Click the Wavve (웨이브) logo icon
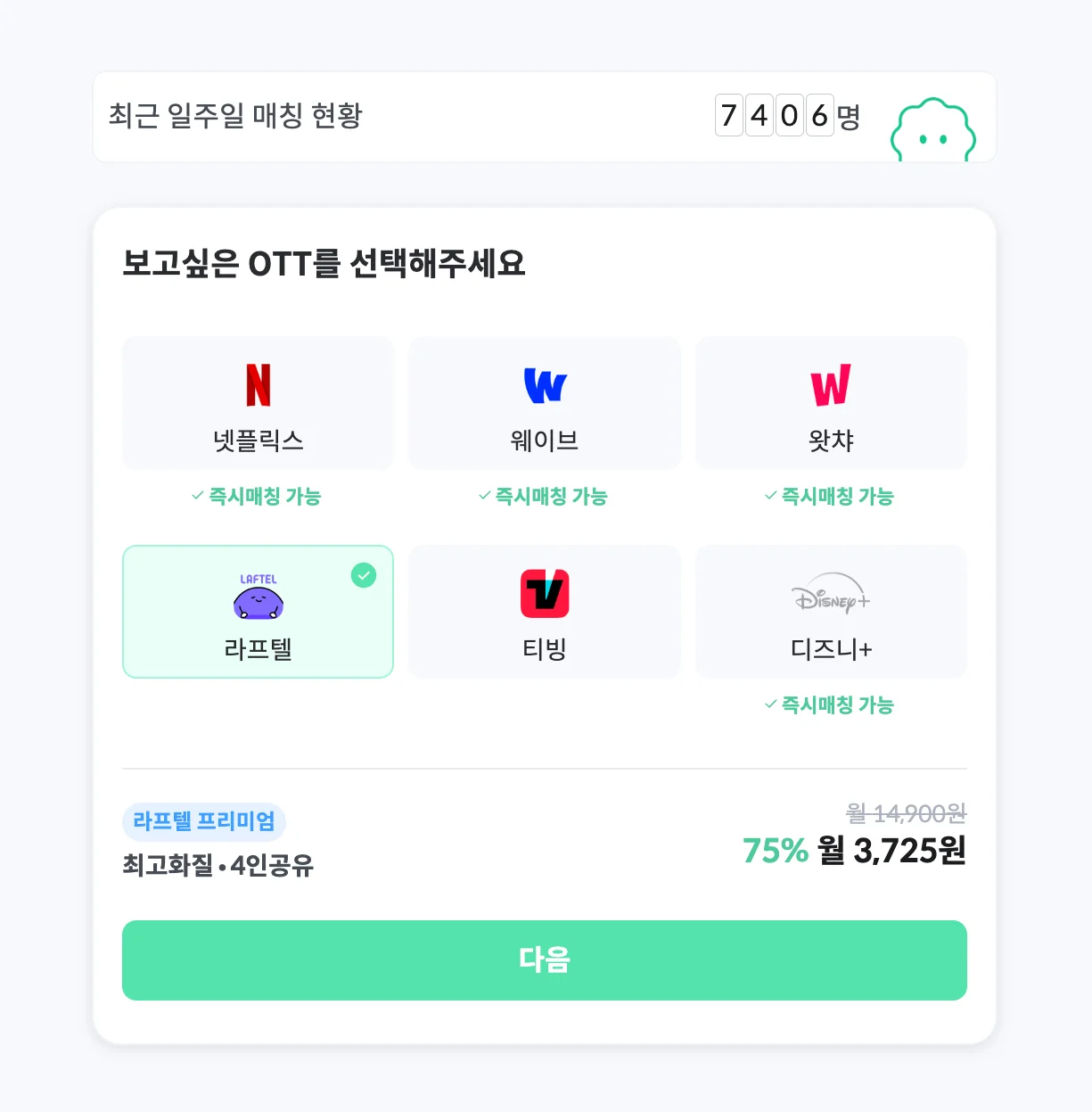 point(544,385)
